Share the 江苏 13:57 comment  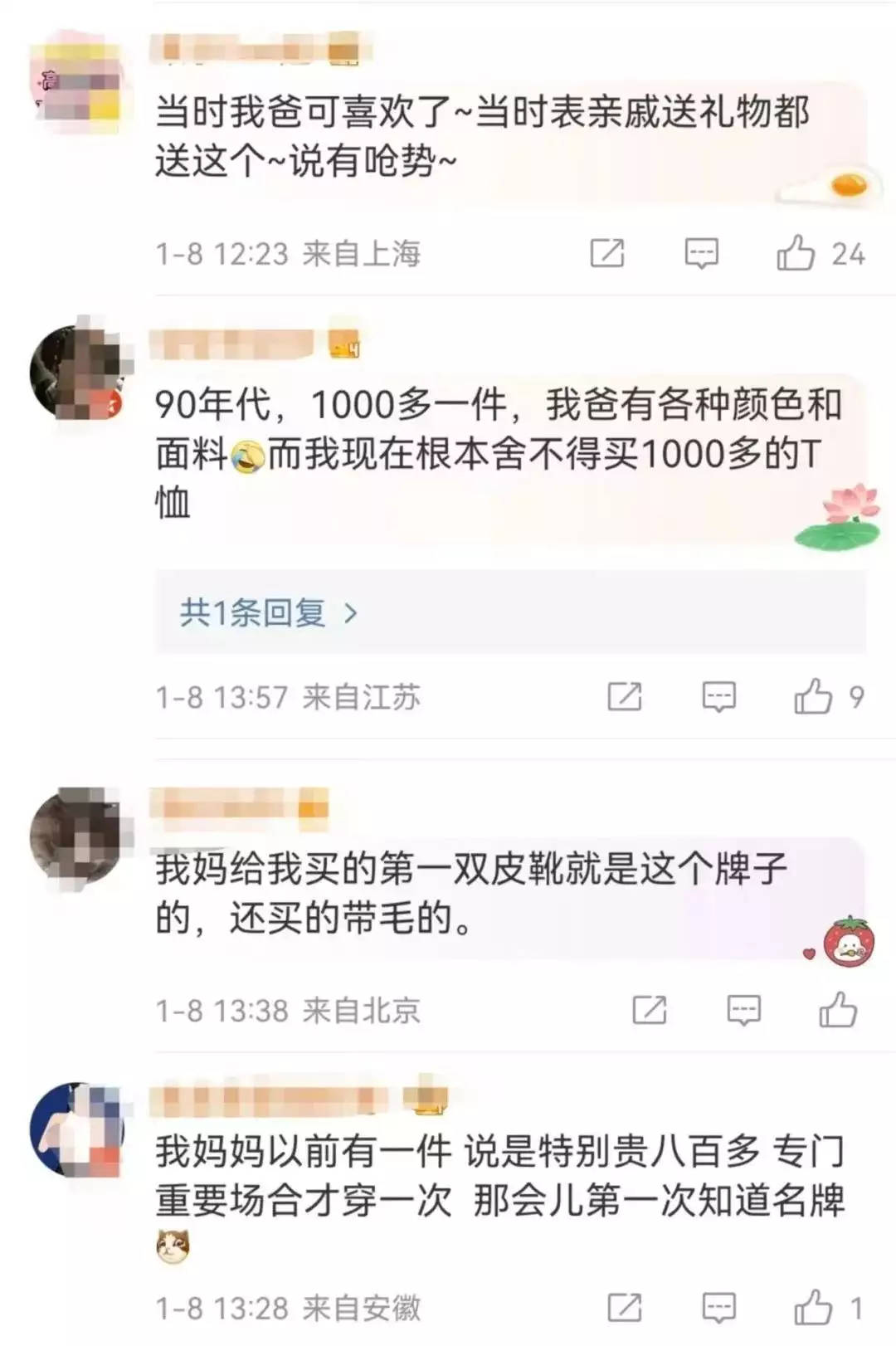coord(625,697)
